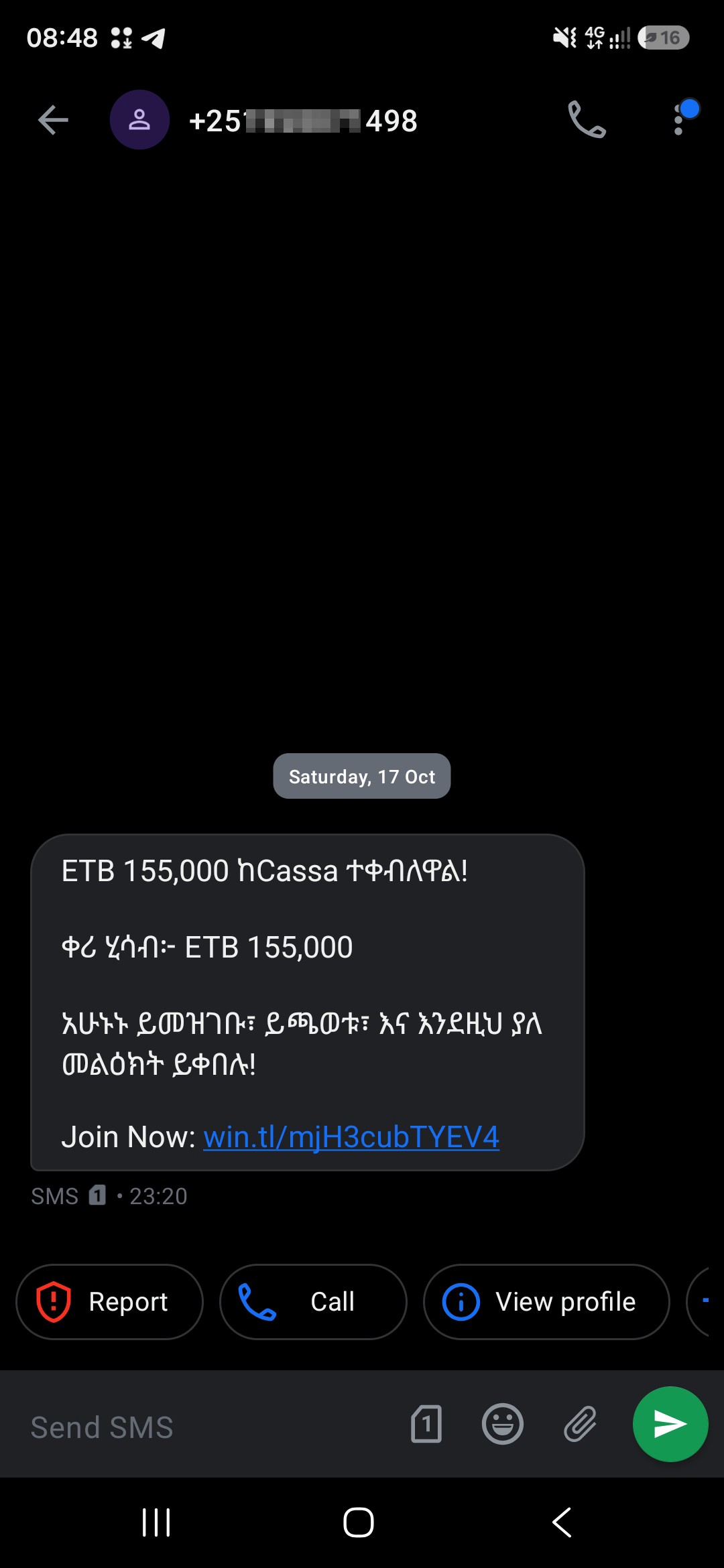Open the emoji picker
Image resolution: width=724 pixels, height=1568 pixels.
[503, 1424]
